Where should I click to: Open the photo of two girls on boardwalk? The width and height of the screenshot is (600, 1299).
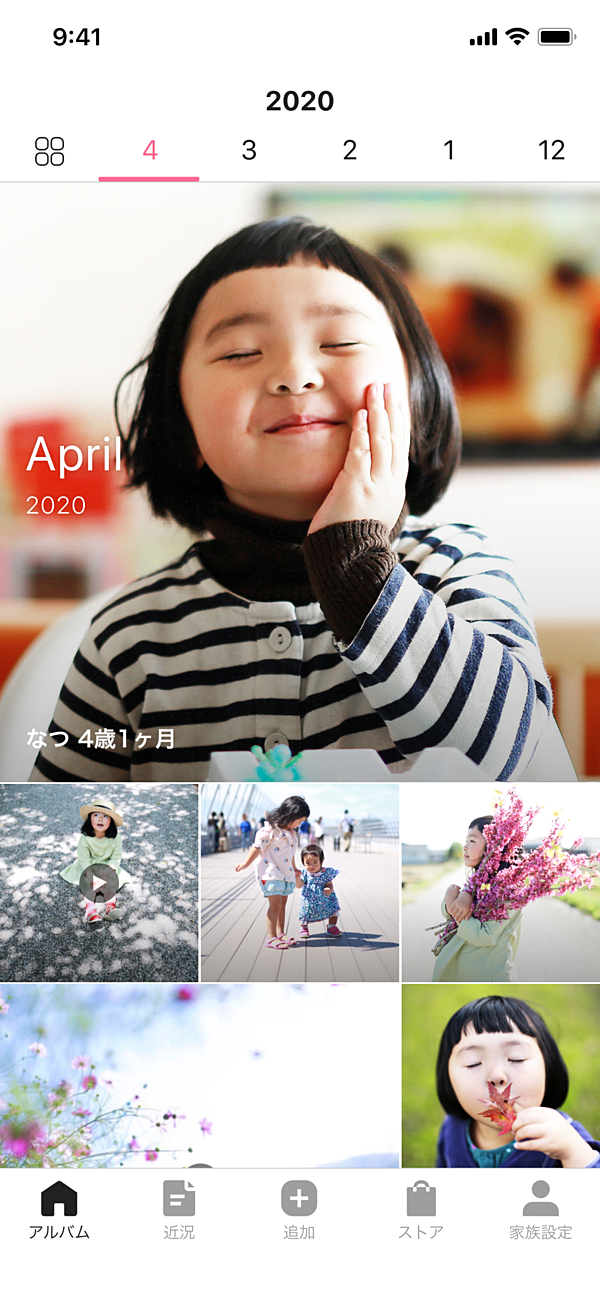[x=300, y=882]
